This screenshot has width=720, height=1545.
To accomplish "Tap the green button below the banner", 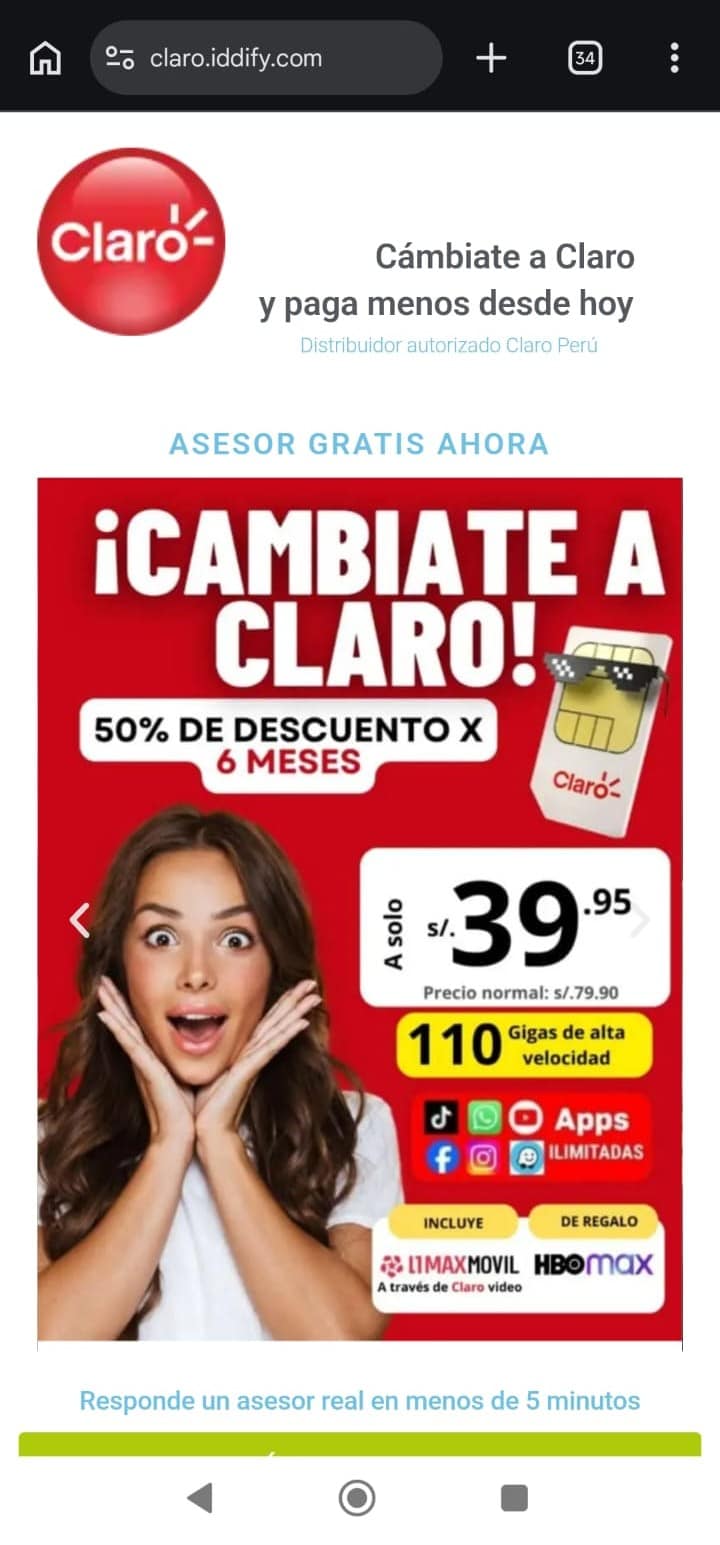I will point(360,1444).
